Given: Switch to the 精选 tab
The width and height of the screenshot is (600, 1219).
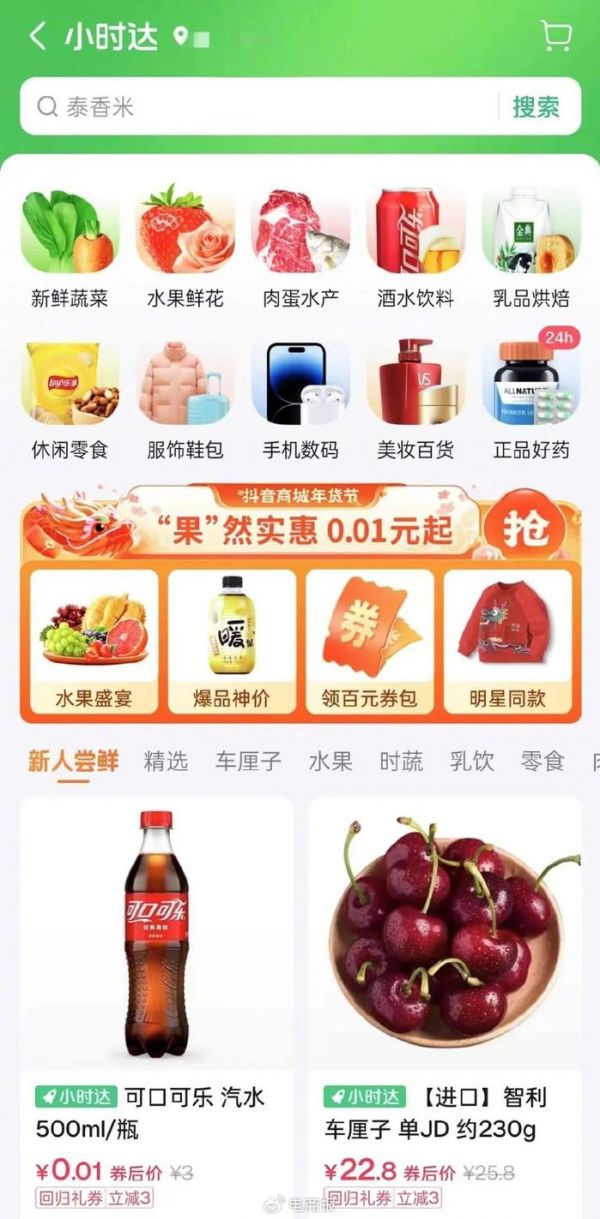Looking at the screenshot, I should 165,761.
